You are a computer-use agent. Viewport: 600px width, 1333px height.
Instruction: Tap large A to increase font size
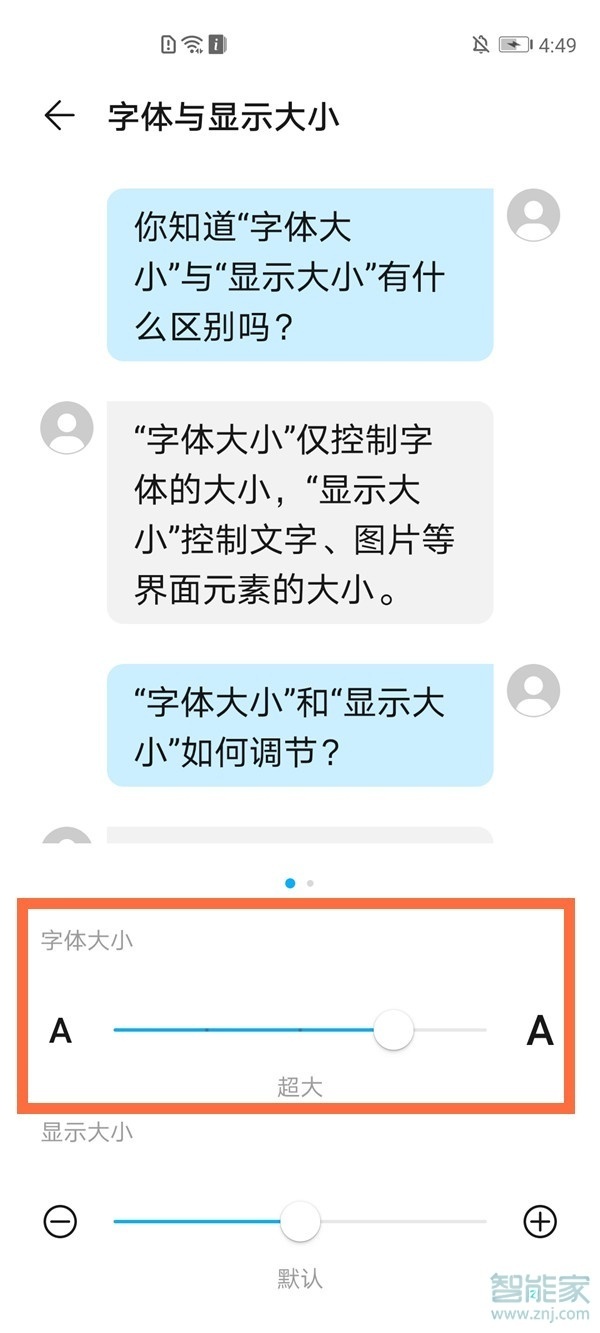click(x=540, y=1030)
